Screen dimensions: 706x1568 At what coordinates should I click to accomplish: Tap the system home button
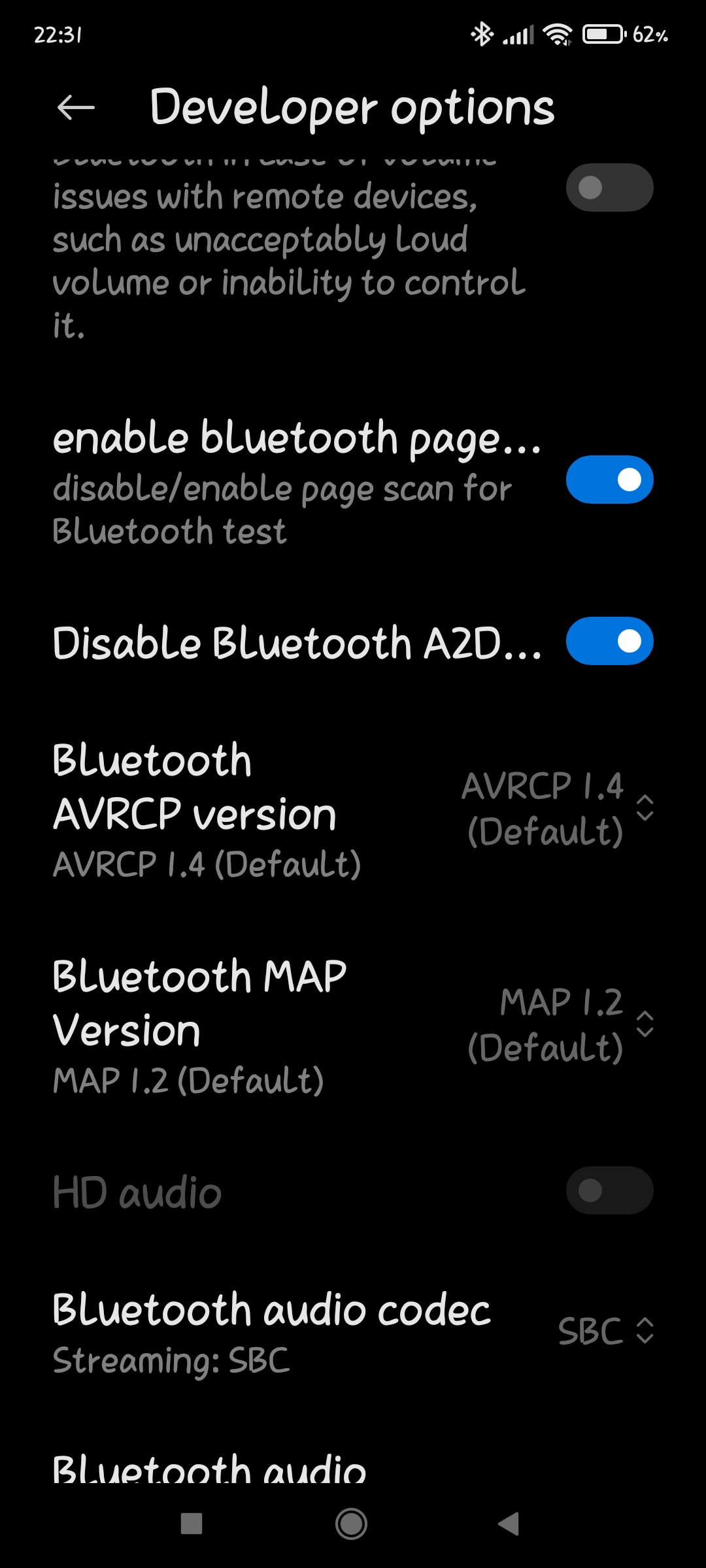point(351,1524)
